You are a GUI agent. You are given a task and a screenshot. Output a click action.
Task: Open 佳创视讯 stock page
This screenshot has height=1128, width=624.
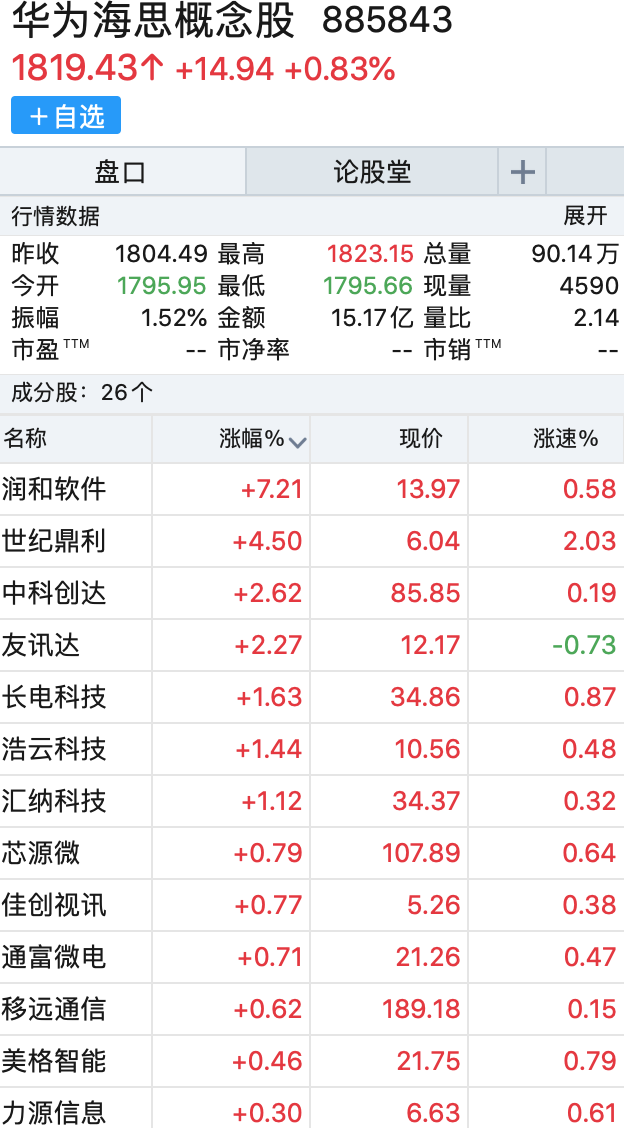pyautogui.click(x=312, y=904)
